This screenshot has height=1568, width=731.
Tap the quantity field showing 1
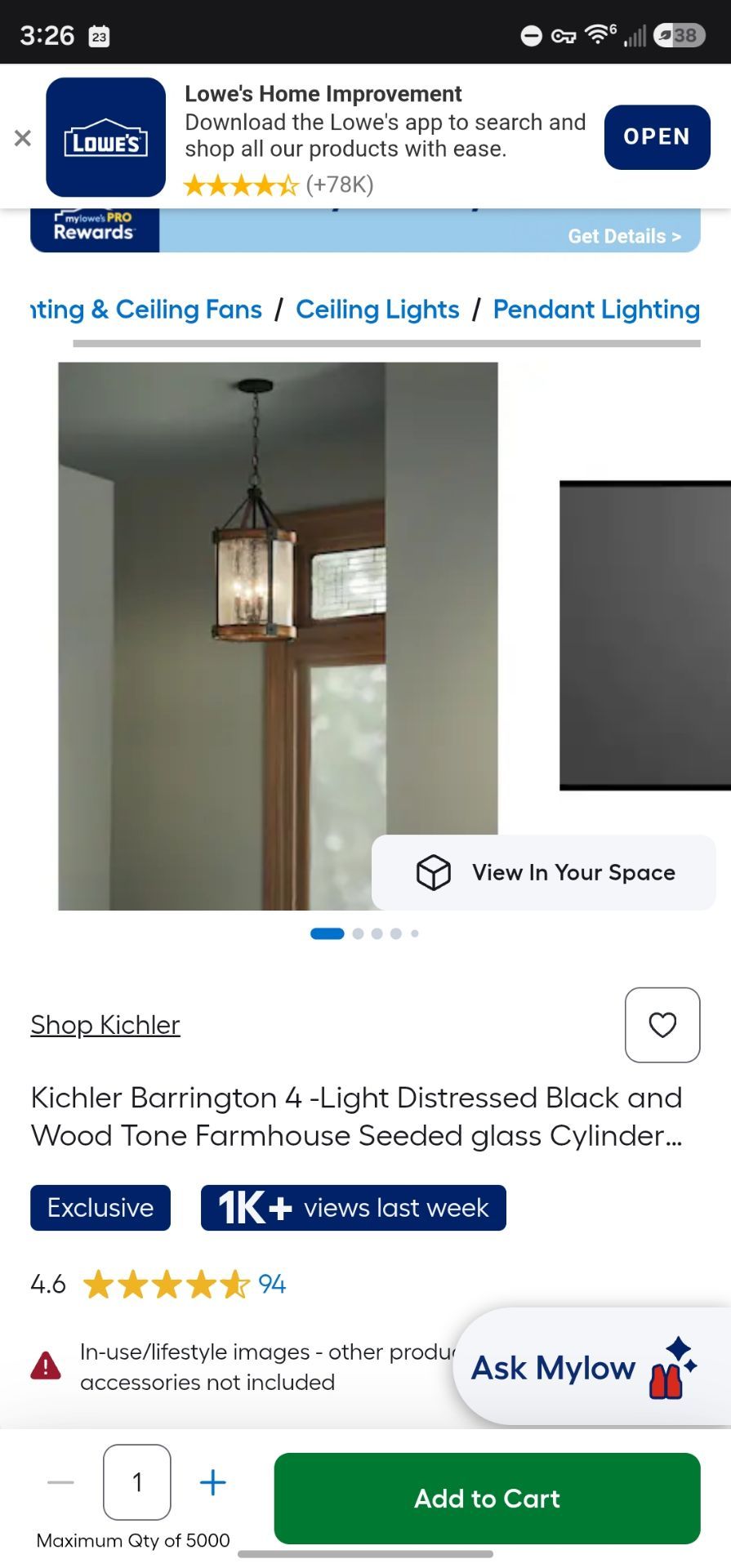[137, 1482]
